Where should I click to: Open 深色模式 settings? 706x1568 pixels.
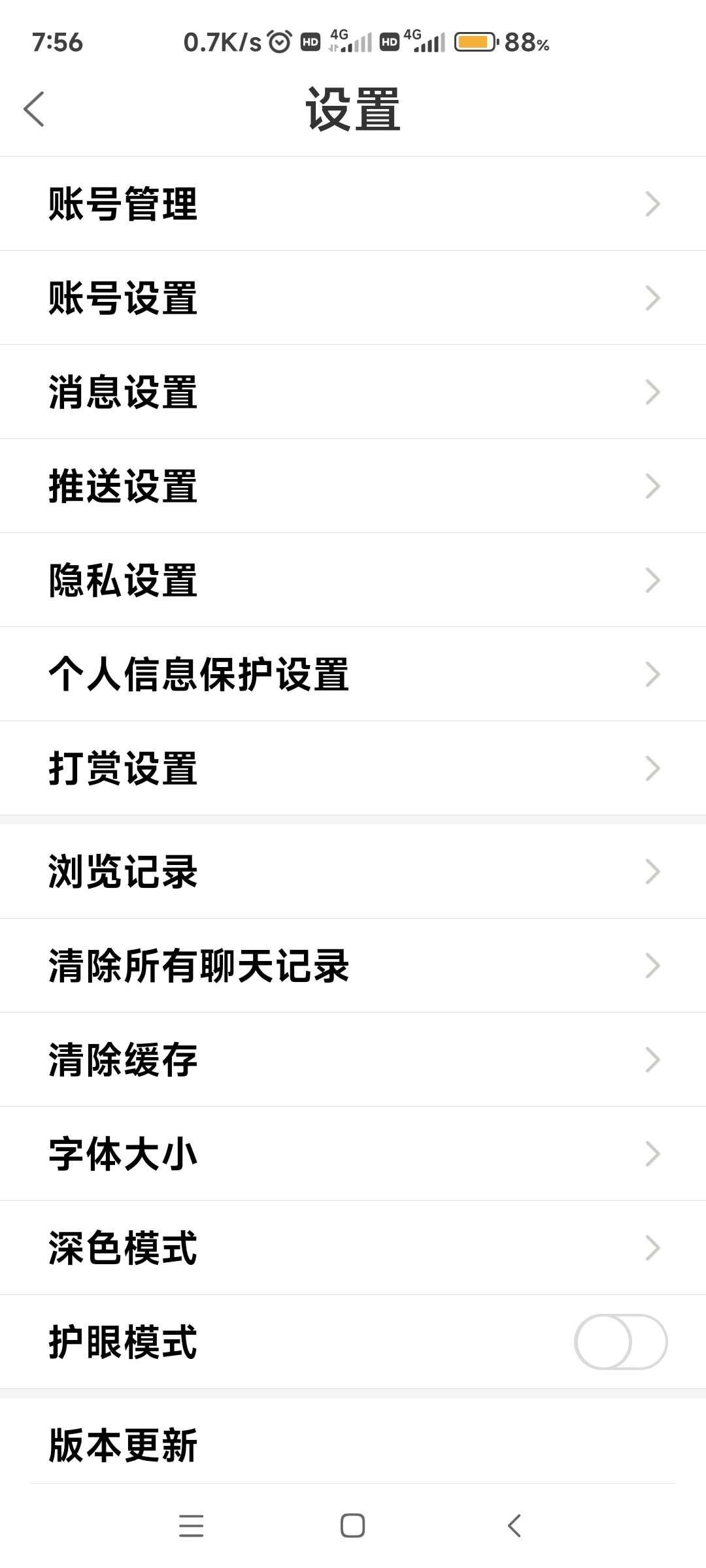[353, 1248]
